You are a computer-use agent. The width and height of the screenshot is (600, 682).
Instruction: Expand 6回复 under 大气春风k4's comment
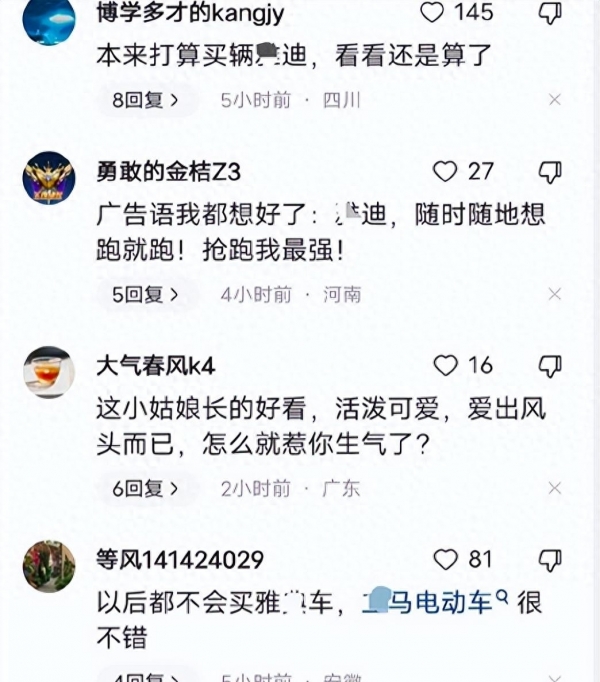pos(146,488)
